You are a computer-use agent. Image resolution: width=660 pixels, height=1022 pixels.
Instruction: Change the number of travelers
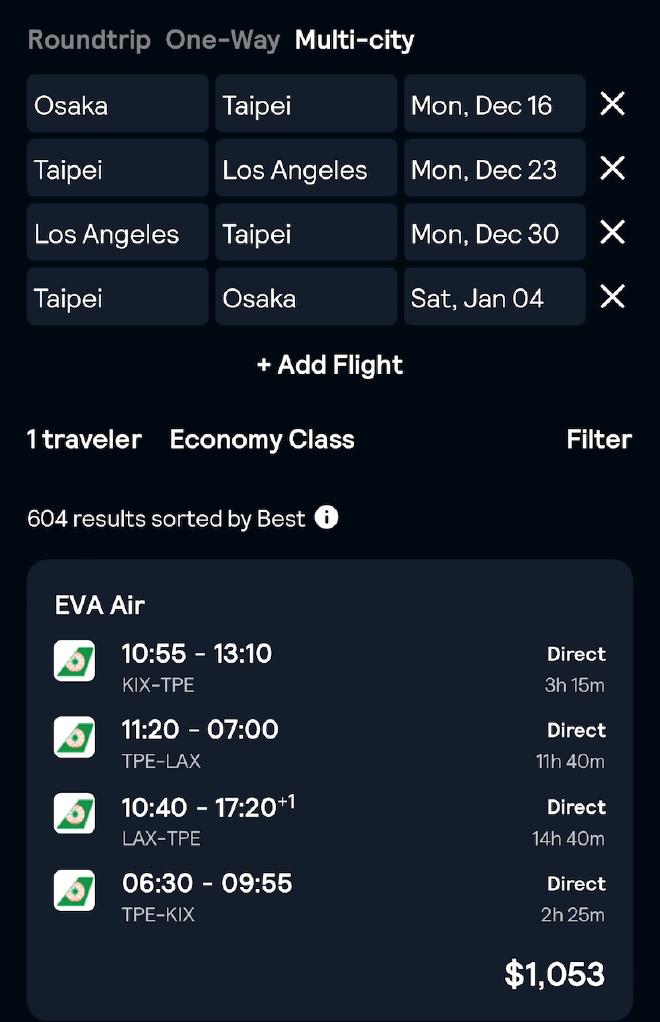[84, 439]
